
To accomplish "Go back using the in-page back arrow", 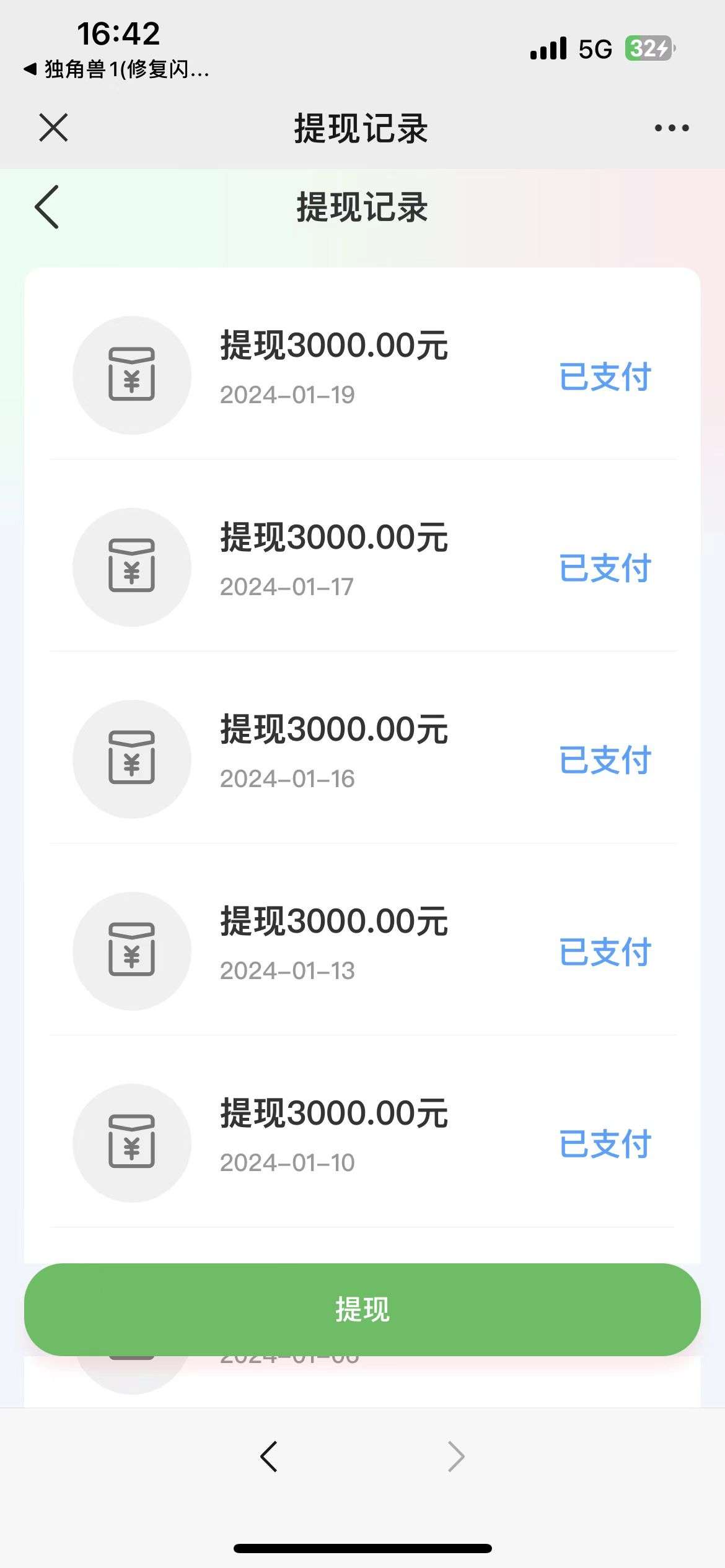I will 47,207.
